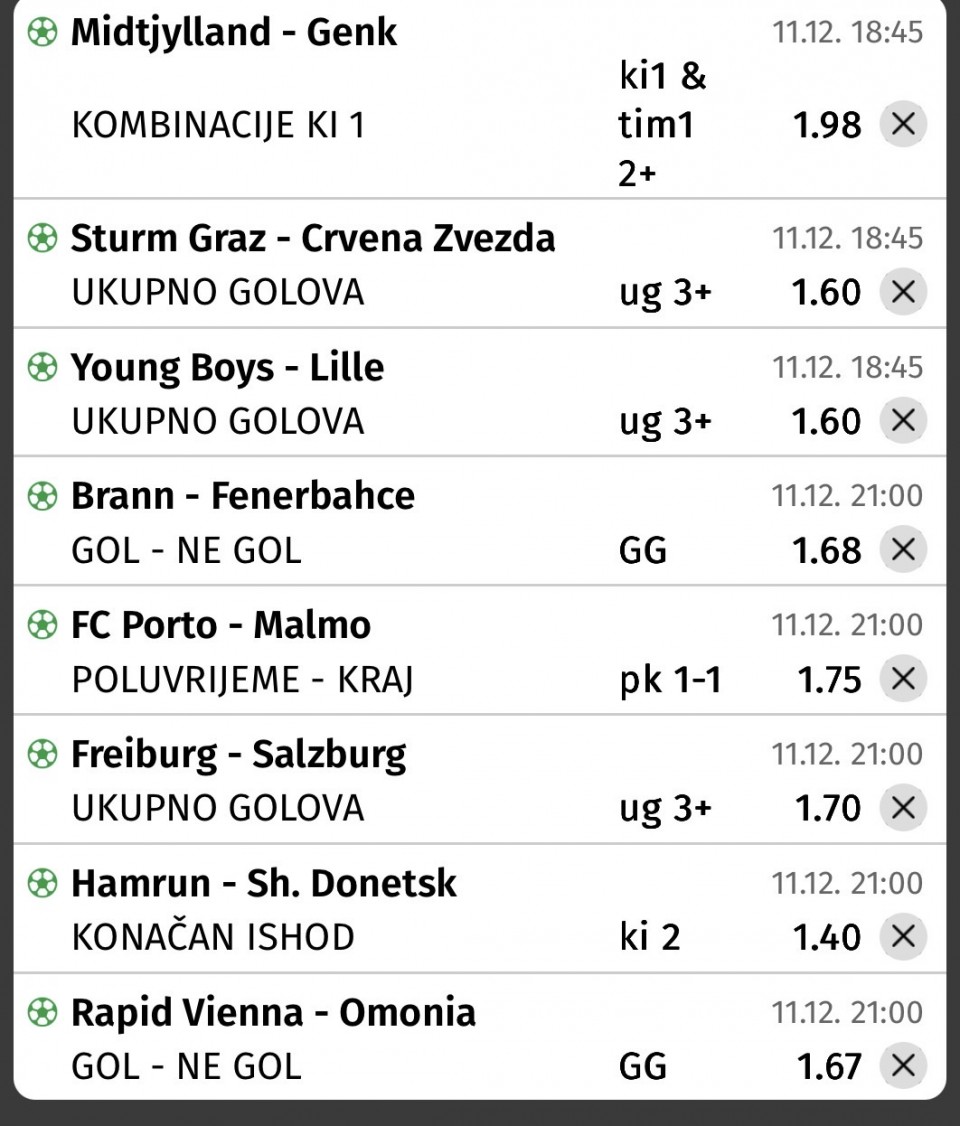Screen dimensions: 960x1126
Task: Remove Midtjylland - Genk bet from slip
Action: (x=902, y=125)
